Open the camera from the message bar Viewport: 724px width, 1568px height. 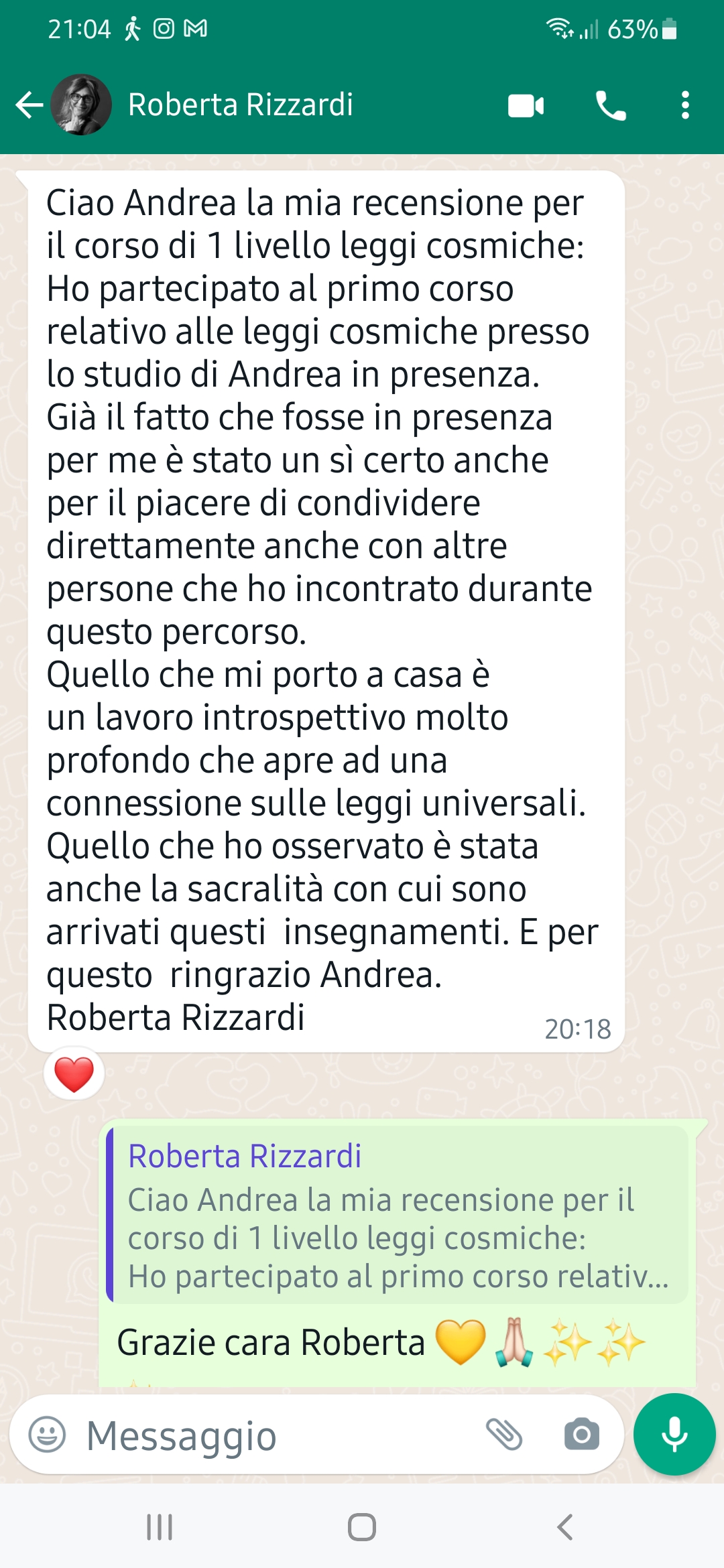pyautogui.click(x=581, y=1435)
